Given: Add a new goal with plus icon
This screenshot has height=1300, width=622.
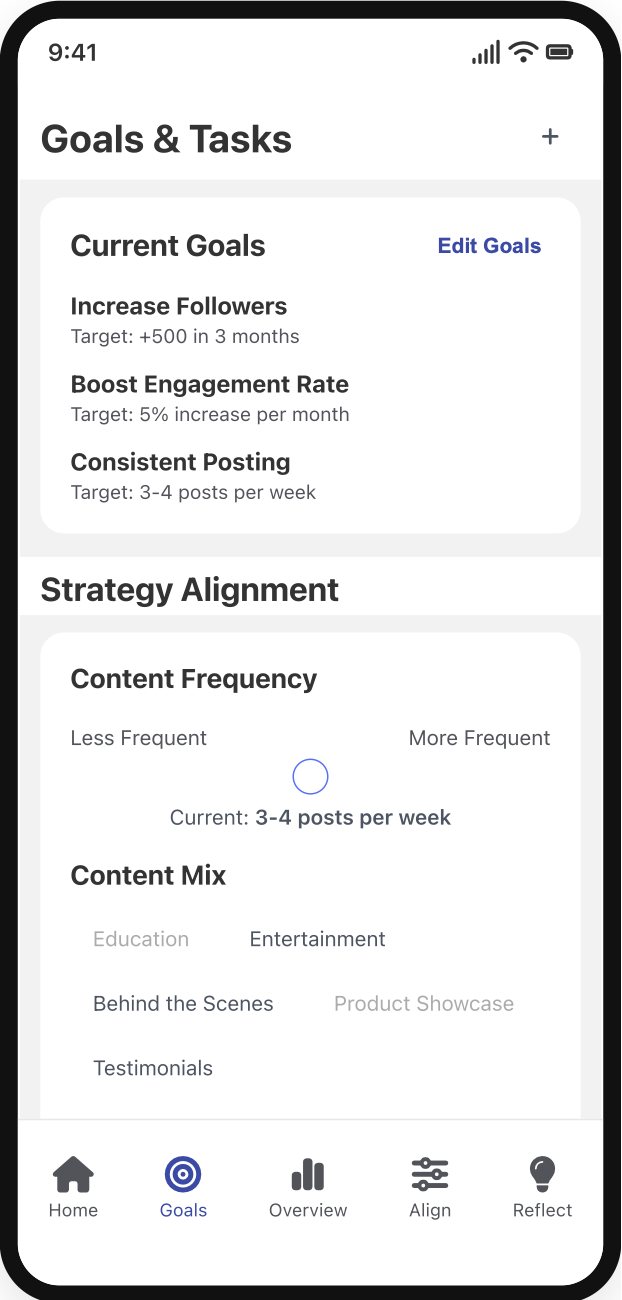Looking at the screenshot, I should click(x=550, y=137).
